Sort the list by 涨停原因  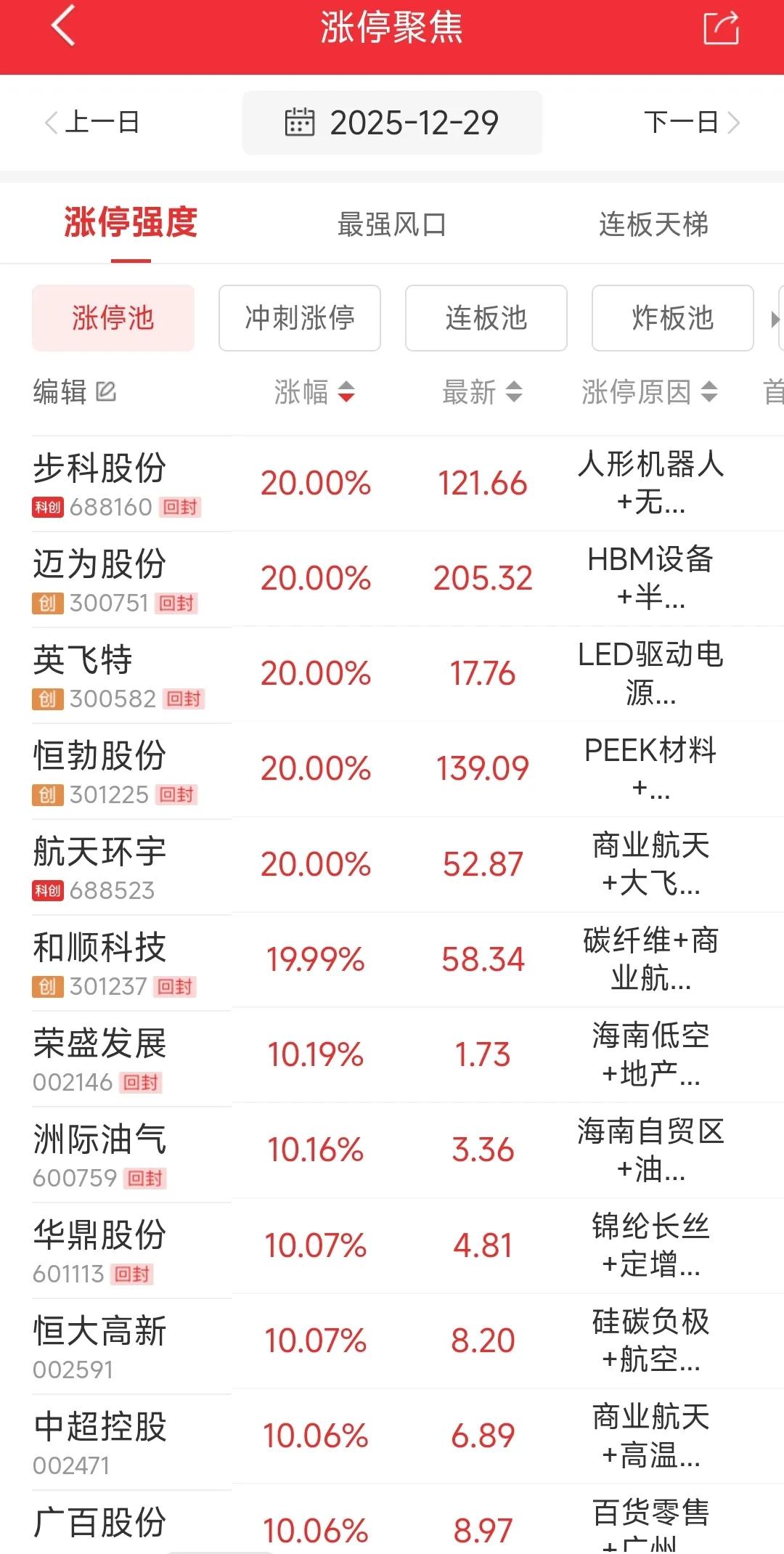[649, 392]
